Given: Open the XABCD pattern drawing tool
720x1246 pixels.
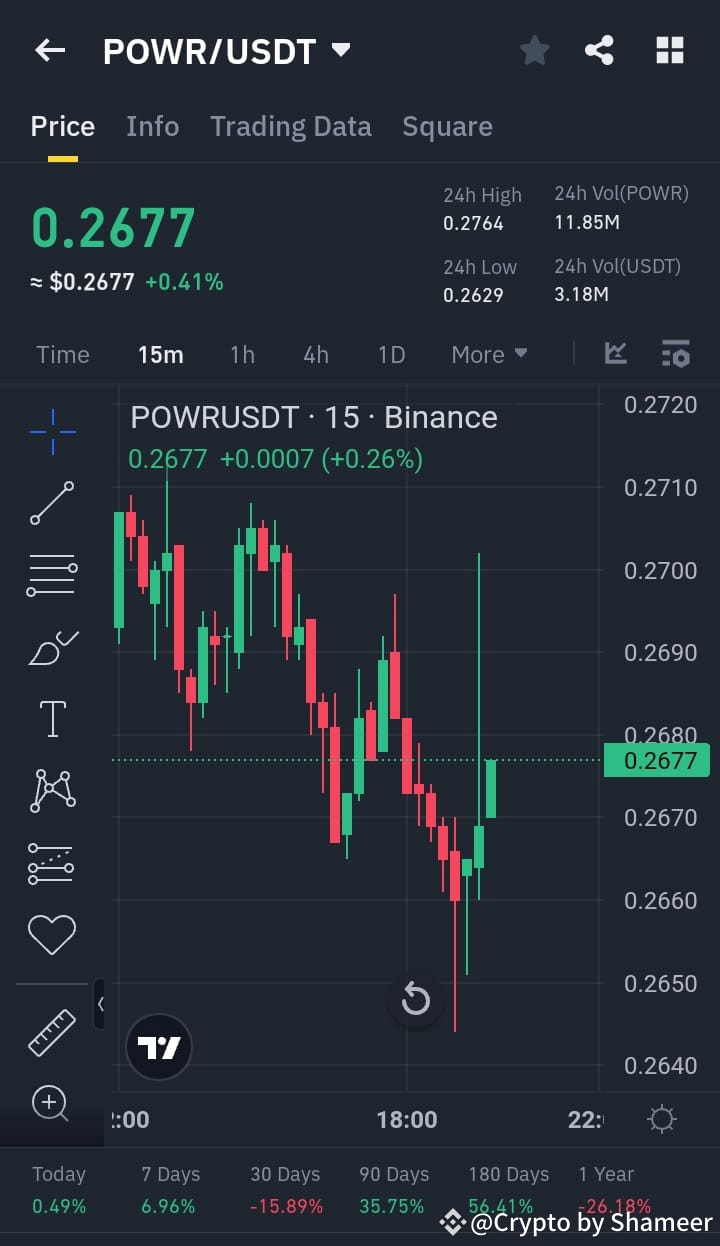Looking at the screenshot, I should pos(52,790).
